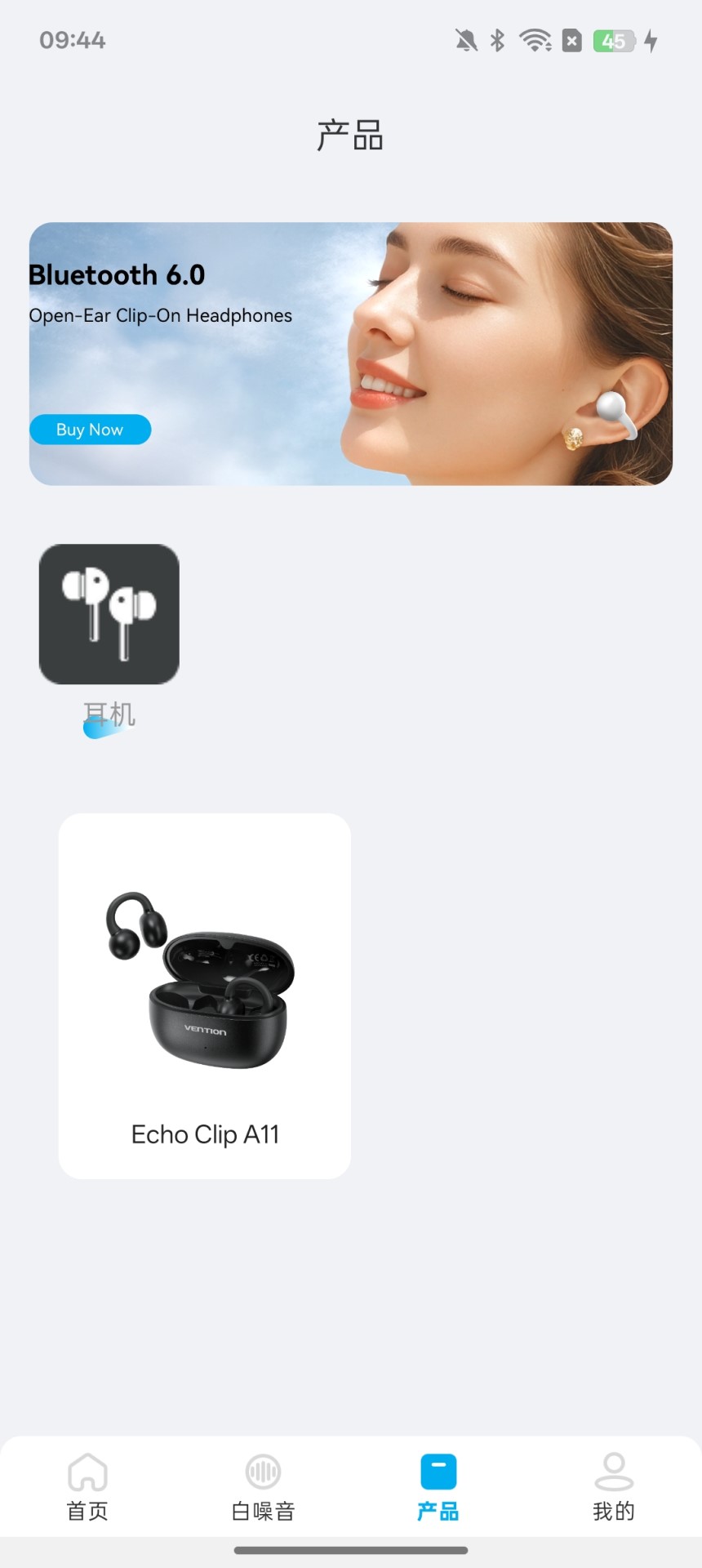
Task: Select the 耳机 earphones category
Action: tap(109, 614)
